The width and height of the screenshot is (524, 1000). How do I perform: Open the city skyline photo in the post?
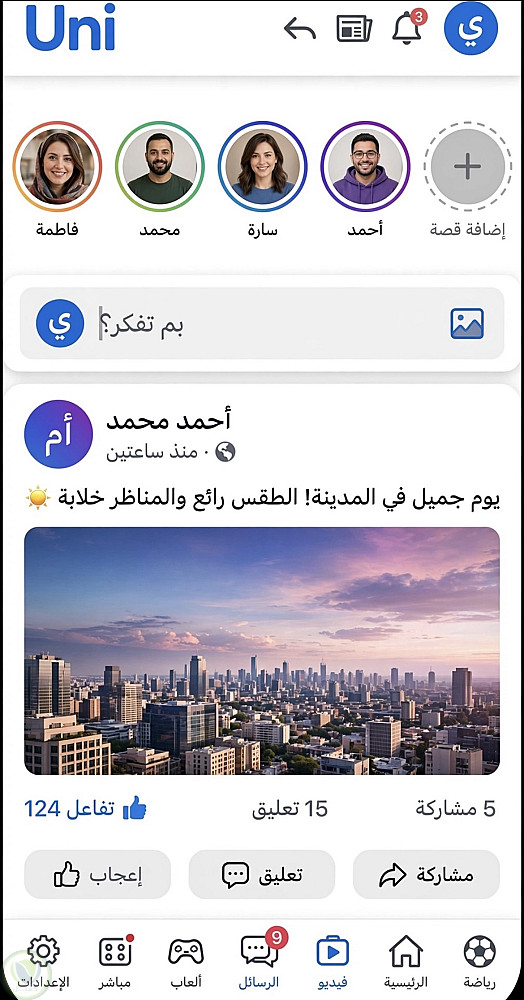coord(262,651)
